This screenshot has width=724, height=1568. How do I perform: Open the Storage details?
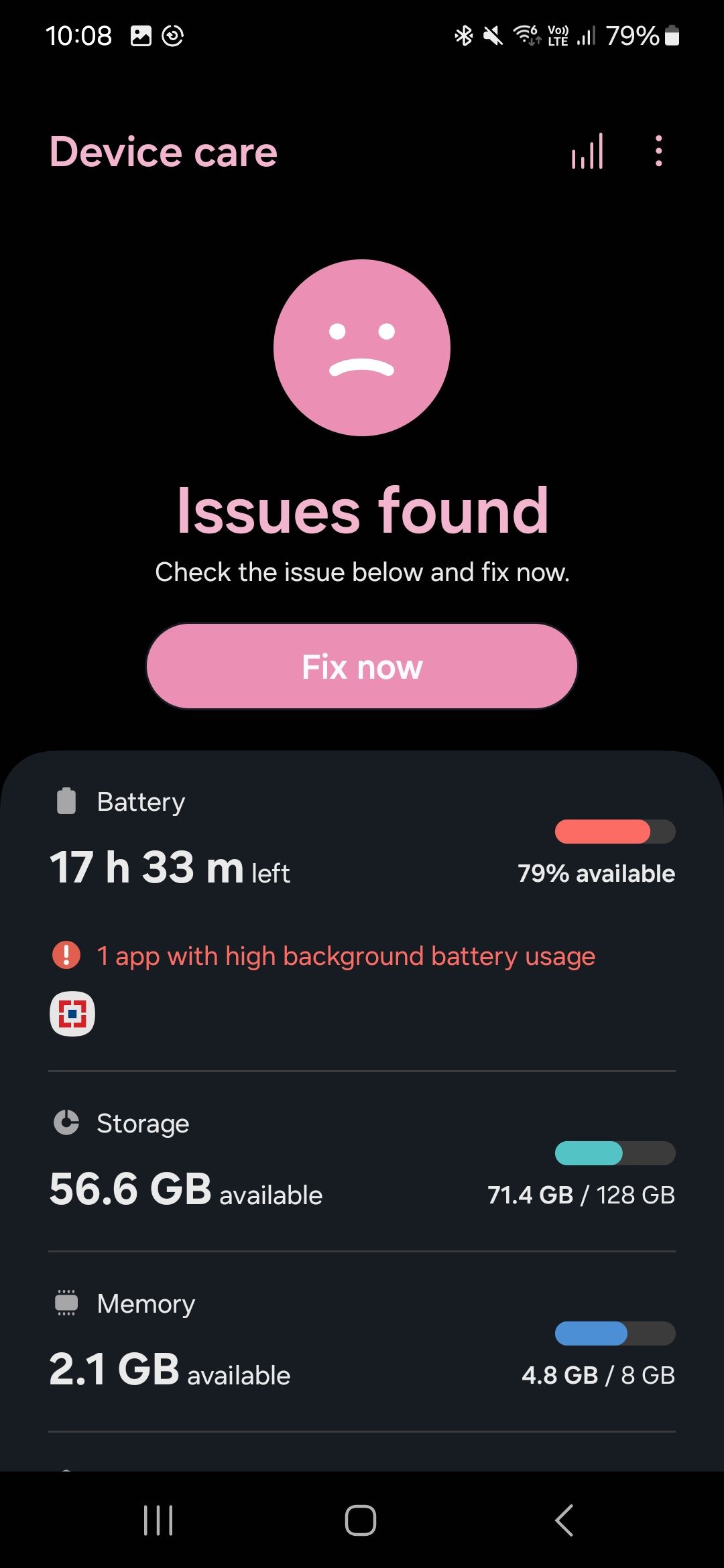coord(362,1163)
